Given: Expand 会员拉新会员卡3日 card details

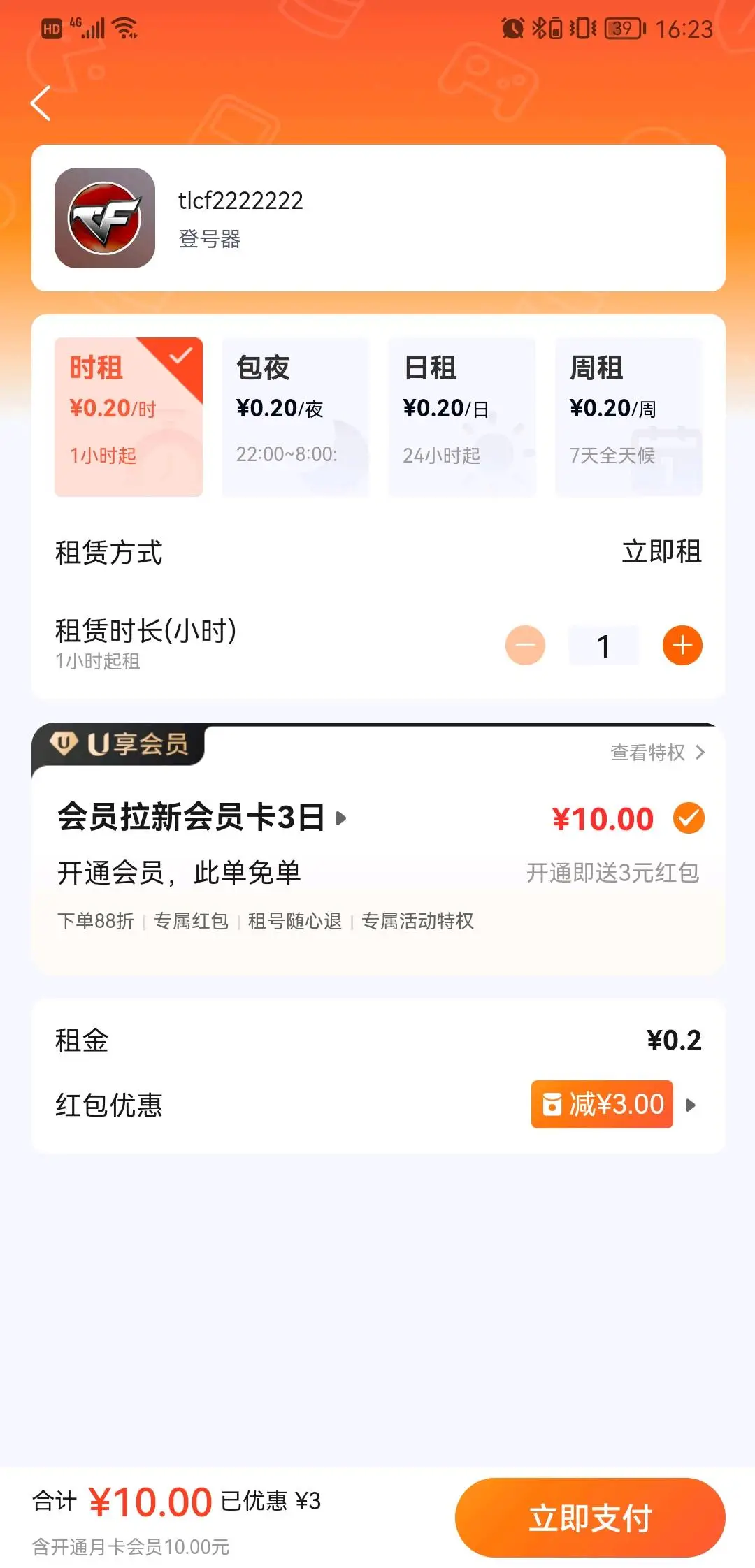Looking at the screenshot, I should [x=203, y=818].
